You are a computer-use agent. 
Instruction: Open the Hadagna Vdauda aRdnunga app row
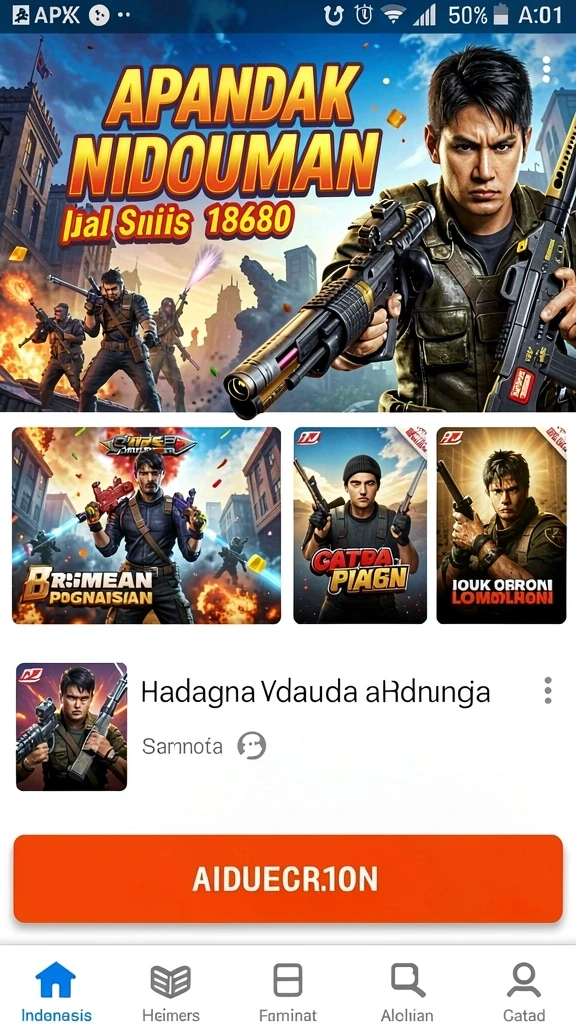tap(288, 727)
